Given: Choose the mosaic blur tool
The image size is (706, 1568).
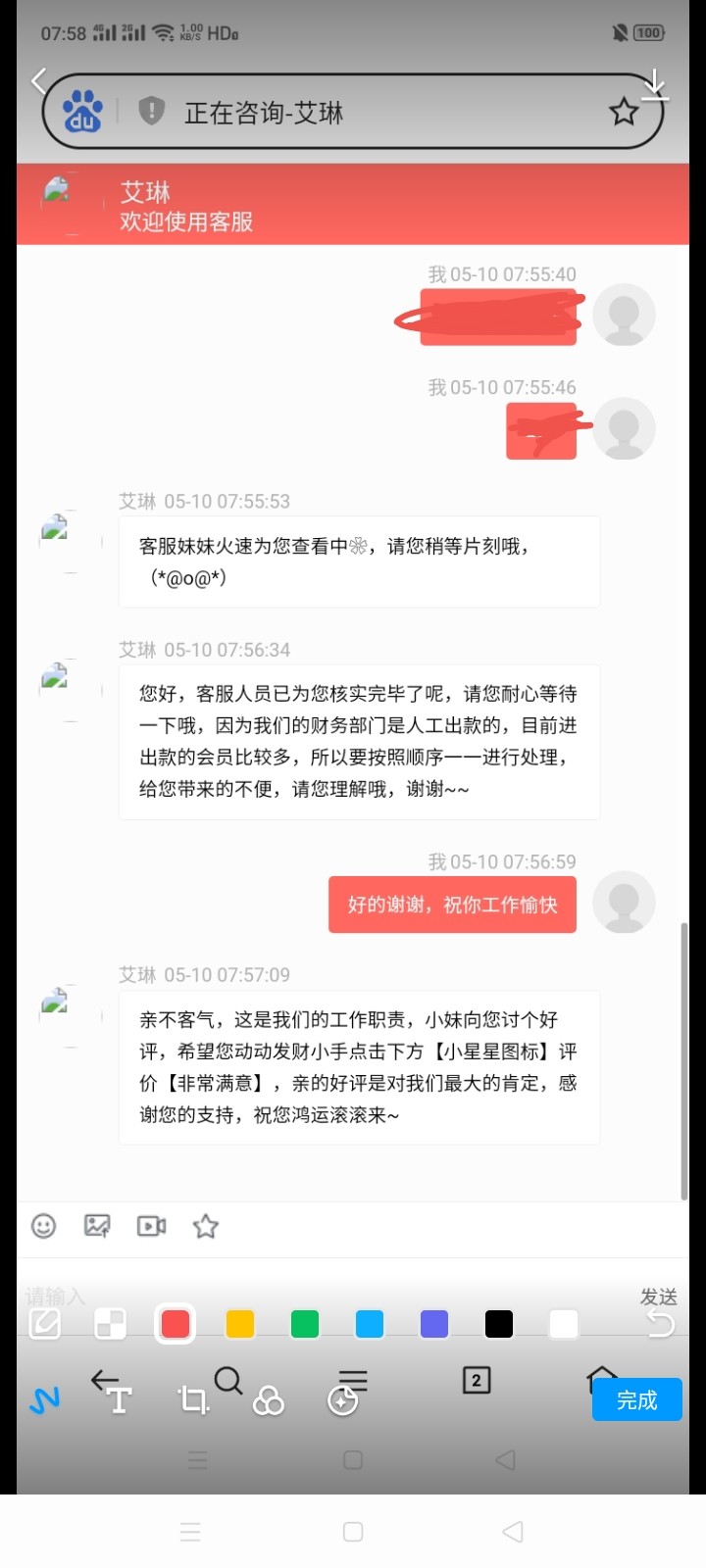Looking at the screenshot, I should pos(110,1325).
